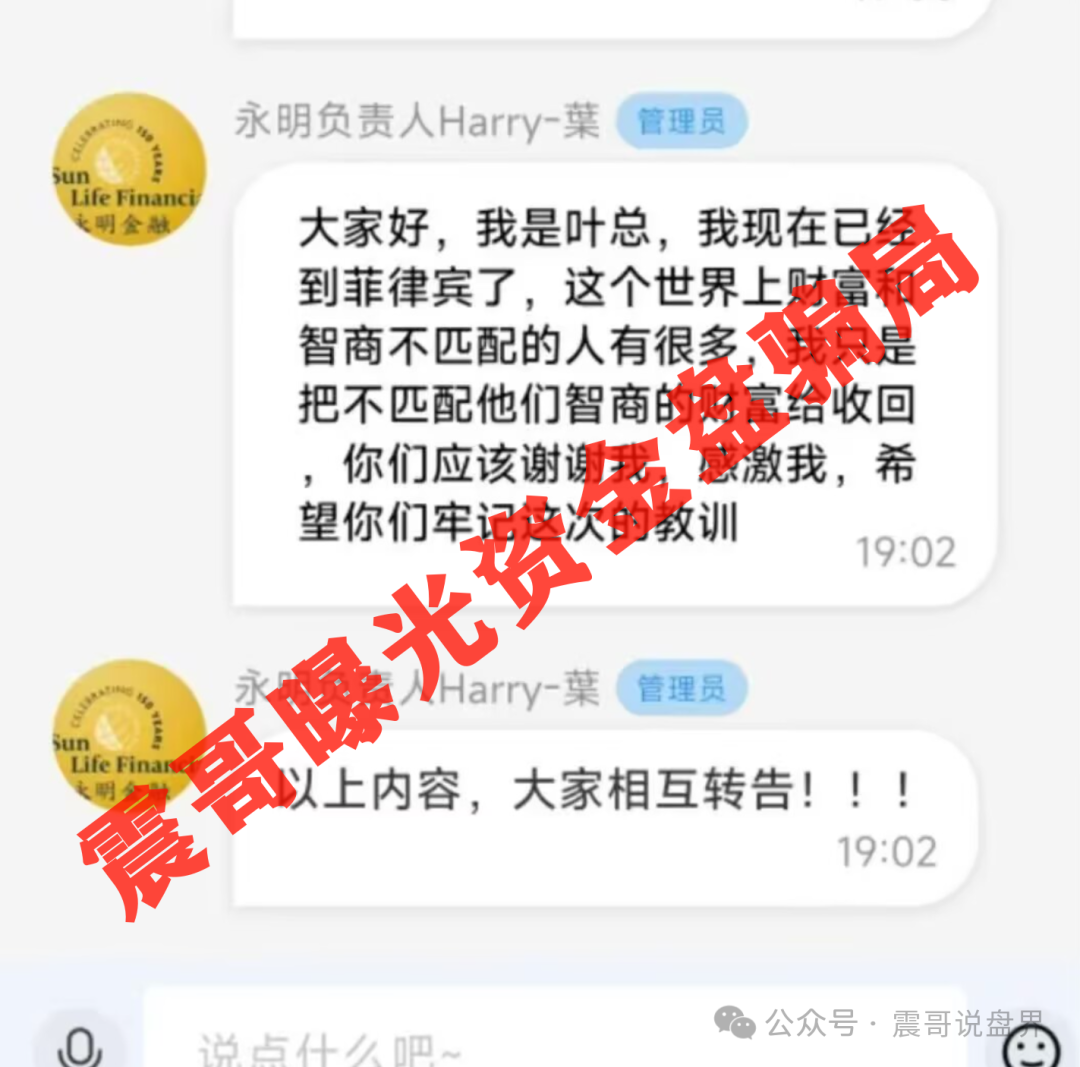Open Harry-葉's avatar beside '以上内容' message
The height and width of the screenshot is (1067, 1080).
click(x=128, y=734)
